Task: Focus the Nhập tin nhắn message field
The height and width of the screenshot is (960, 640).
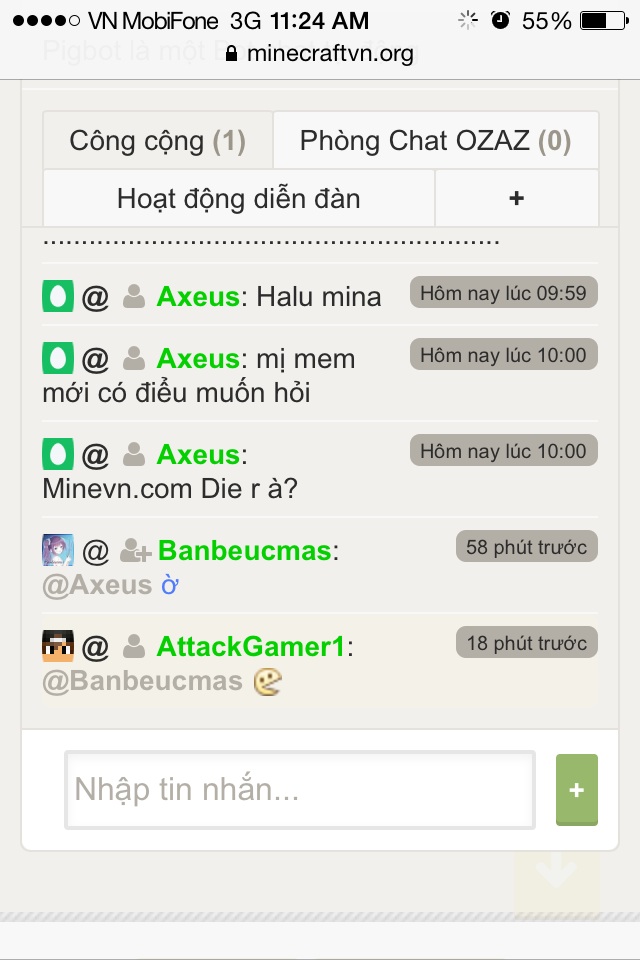Action: click(x=300, y=790)
